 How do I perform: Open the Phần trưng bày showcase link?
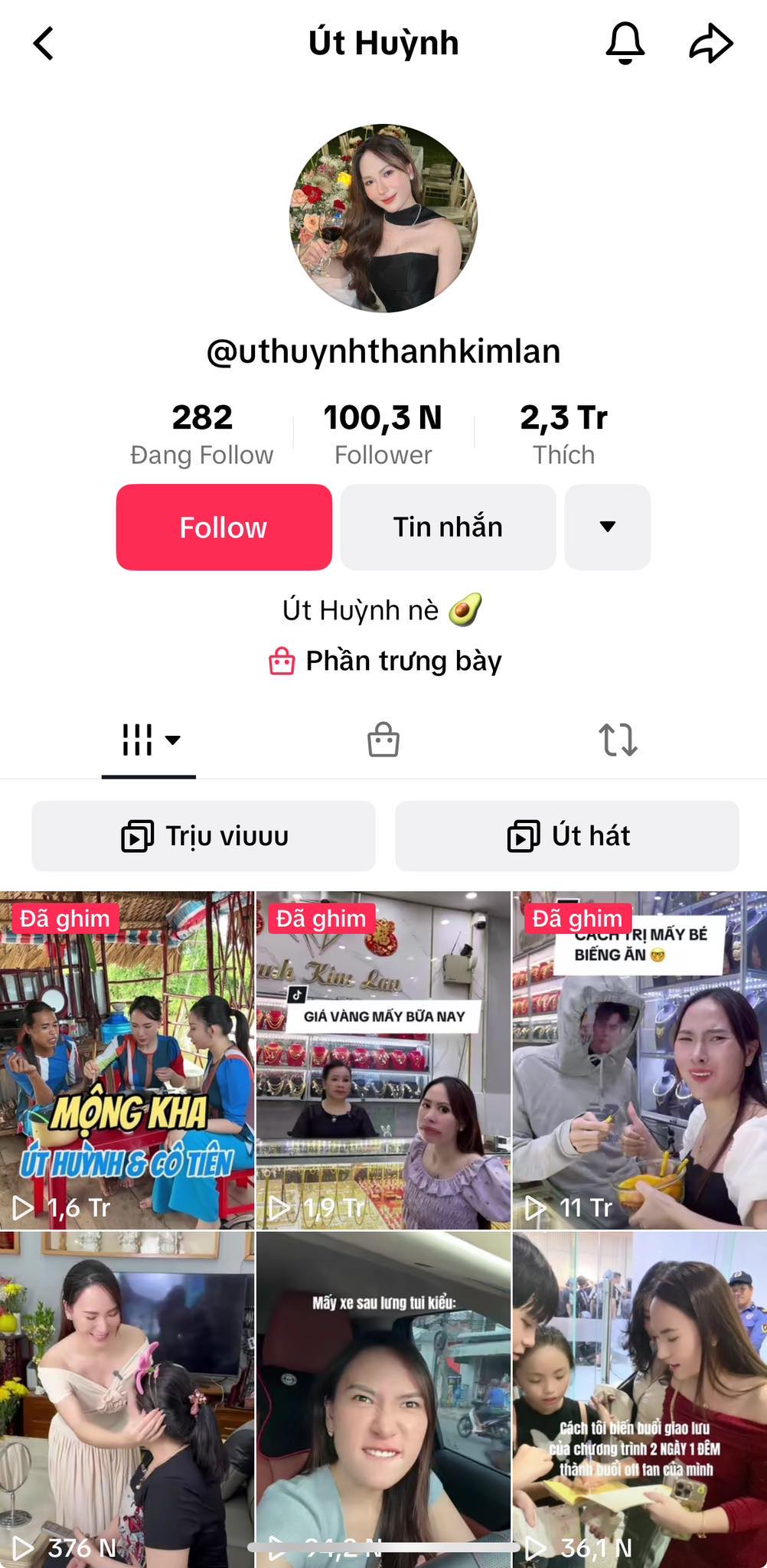pos(385,661)
